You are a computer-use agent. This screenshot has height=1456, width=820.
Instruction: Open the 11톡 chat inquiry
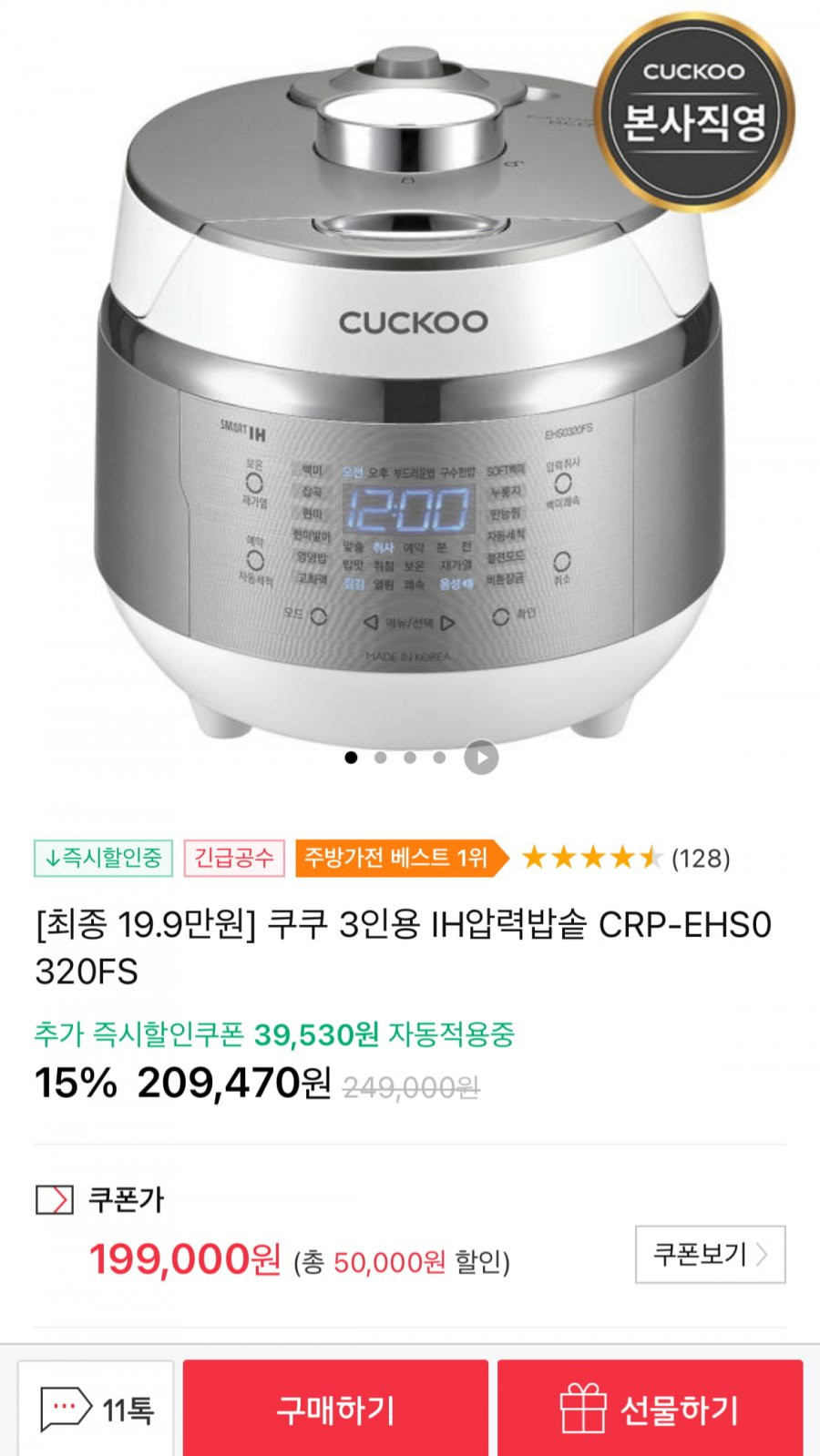[x=97, y=1409]
